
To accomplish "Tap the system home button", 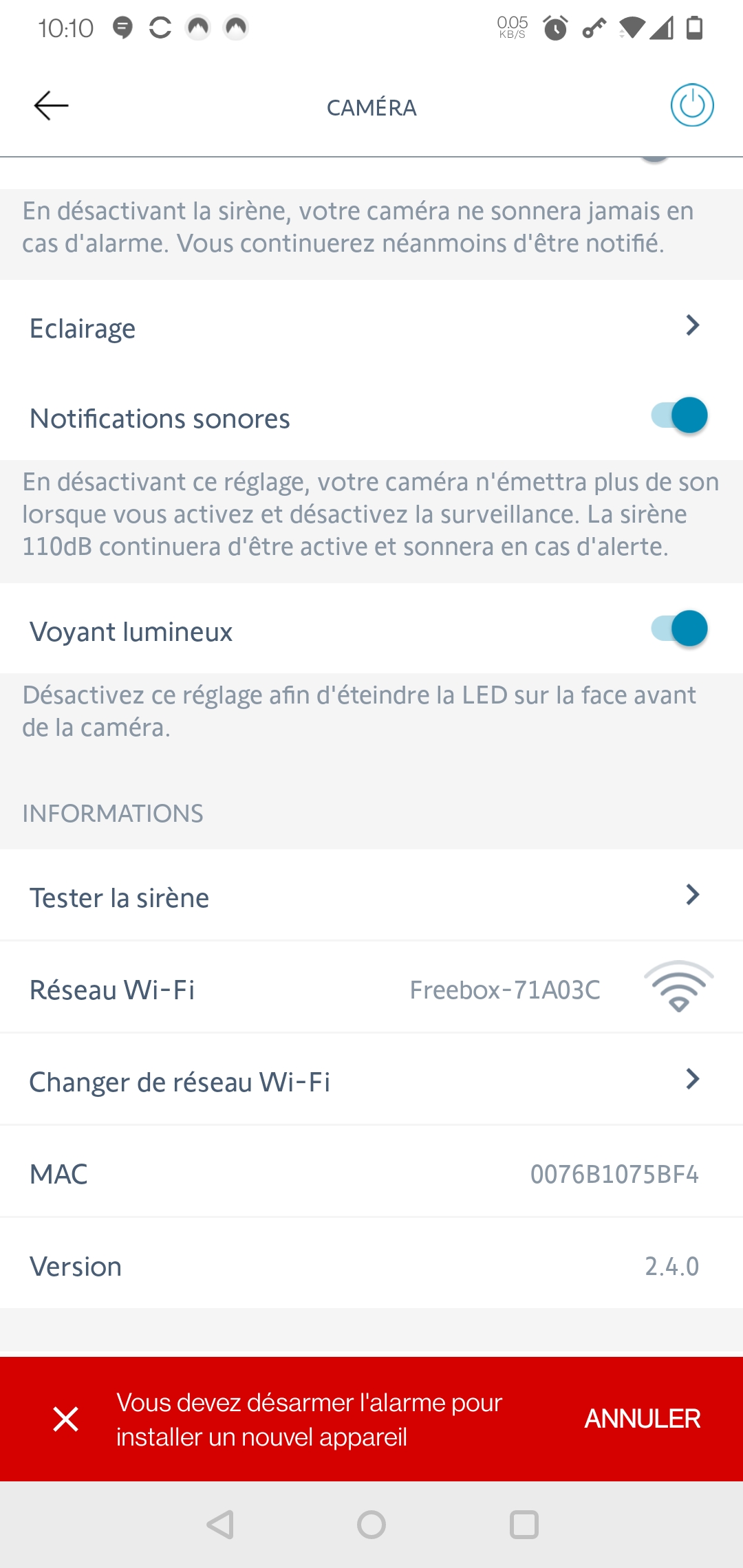I will point(371,1525).
